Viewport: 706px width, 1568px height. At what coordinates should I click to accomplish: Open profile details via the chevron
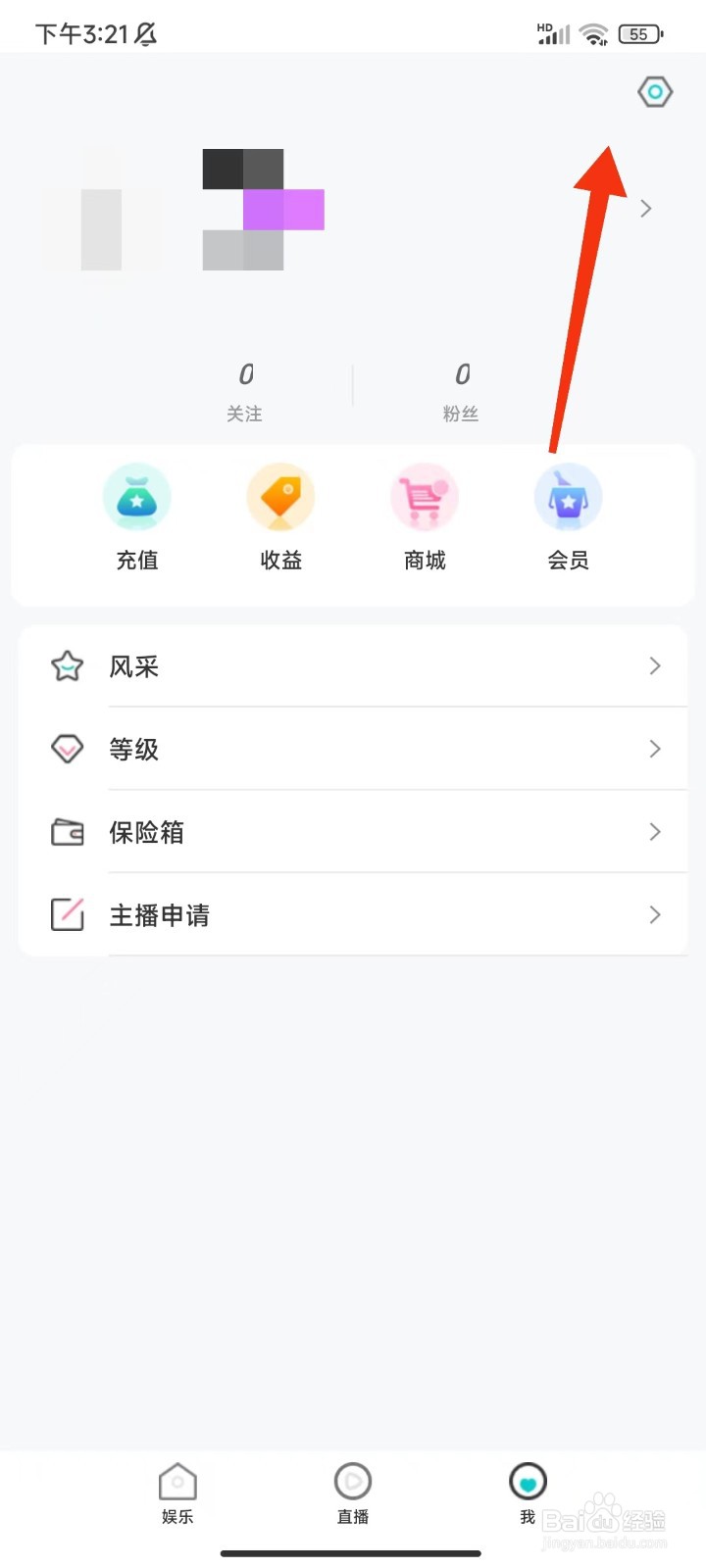pyautogui.click(x=645, y=208)
